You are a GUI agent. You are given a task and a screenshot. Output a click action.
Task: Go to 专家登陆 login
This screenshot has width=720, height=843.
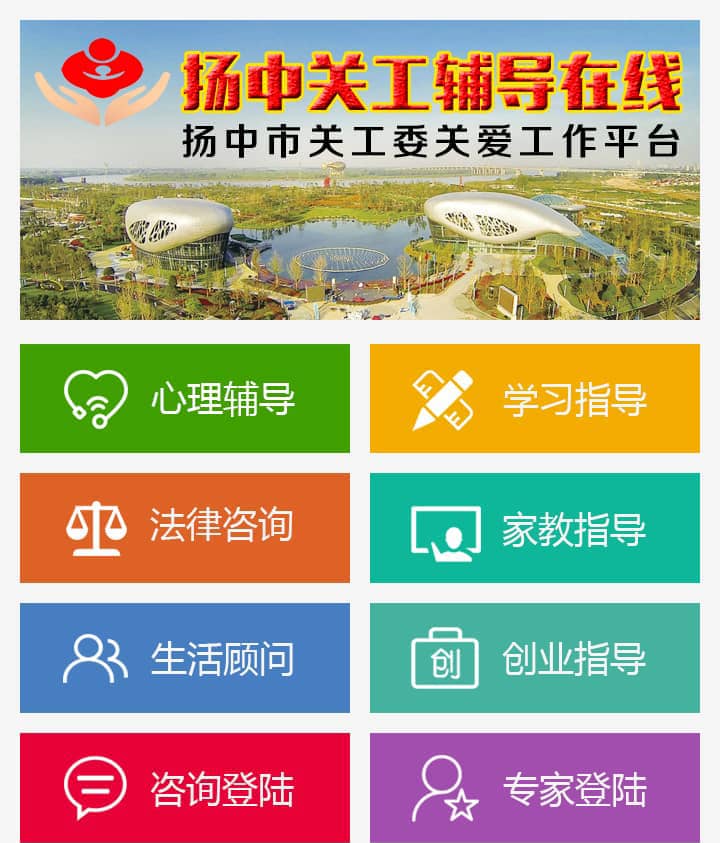pyautogui.click(x=535, y=788)
